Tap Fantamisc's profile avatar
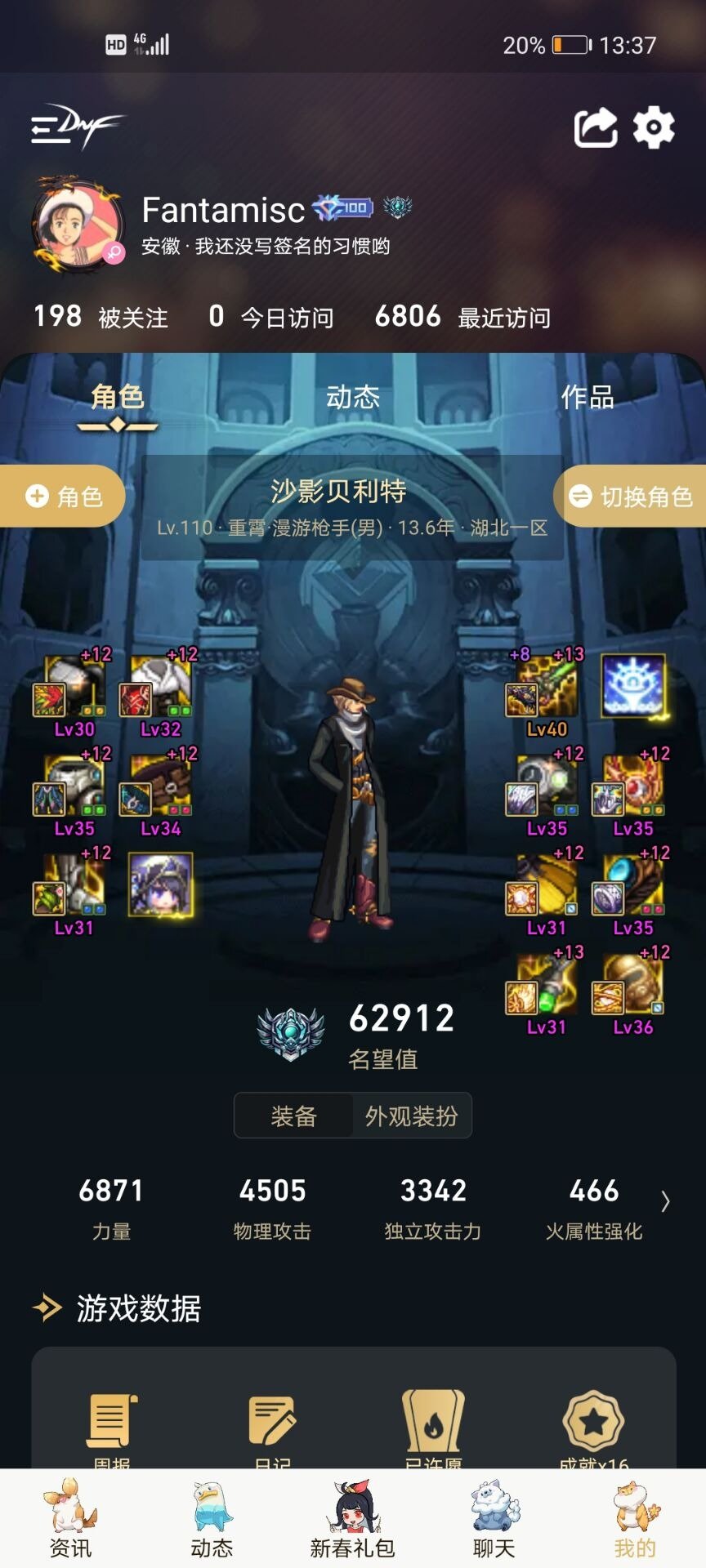706x1568 pixels. click(78, 223)
